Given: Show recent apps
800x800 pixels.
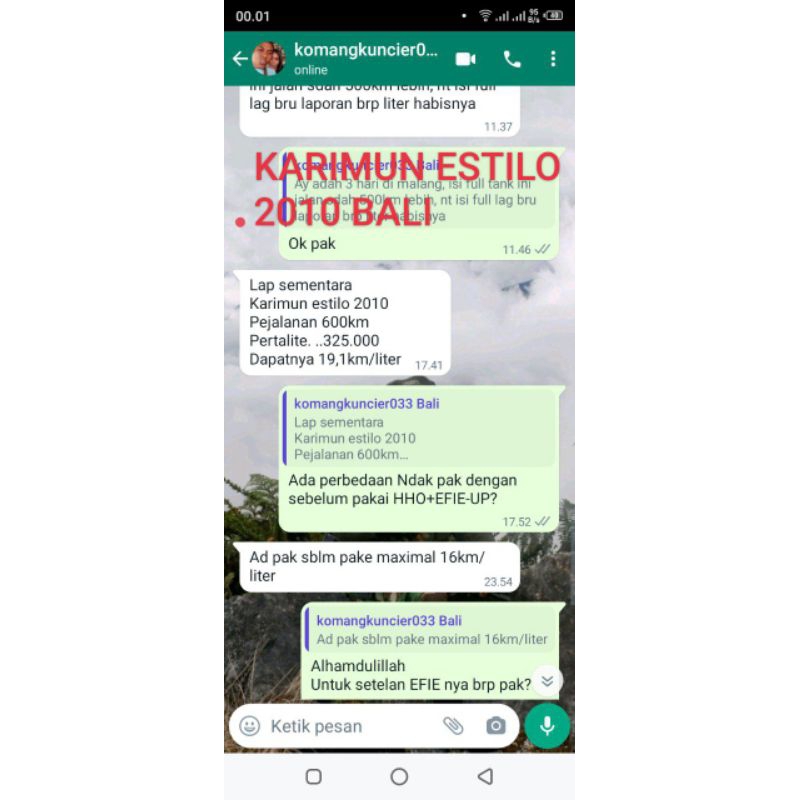Looking at the screenshot, I should pyautogui.click(x=313, y=776).
